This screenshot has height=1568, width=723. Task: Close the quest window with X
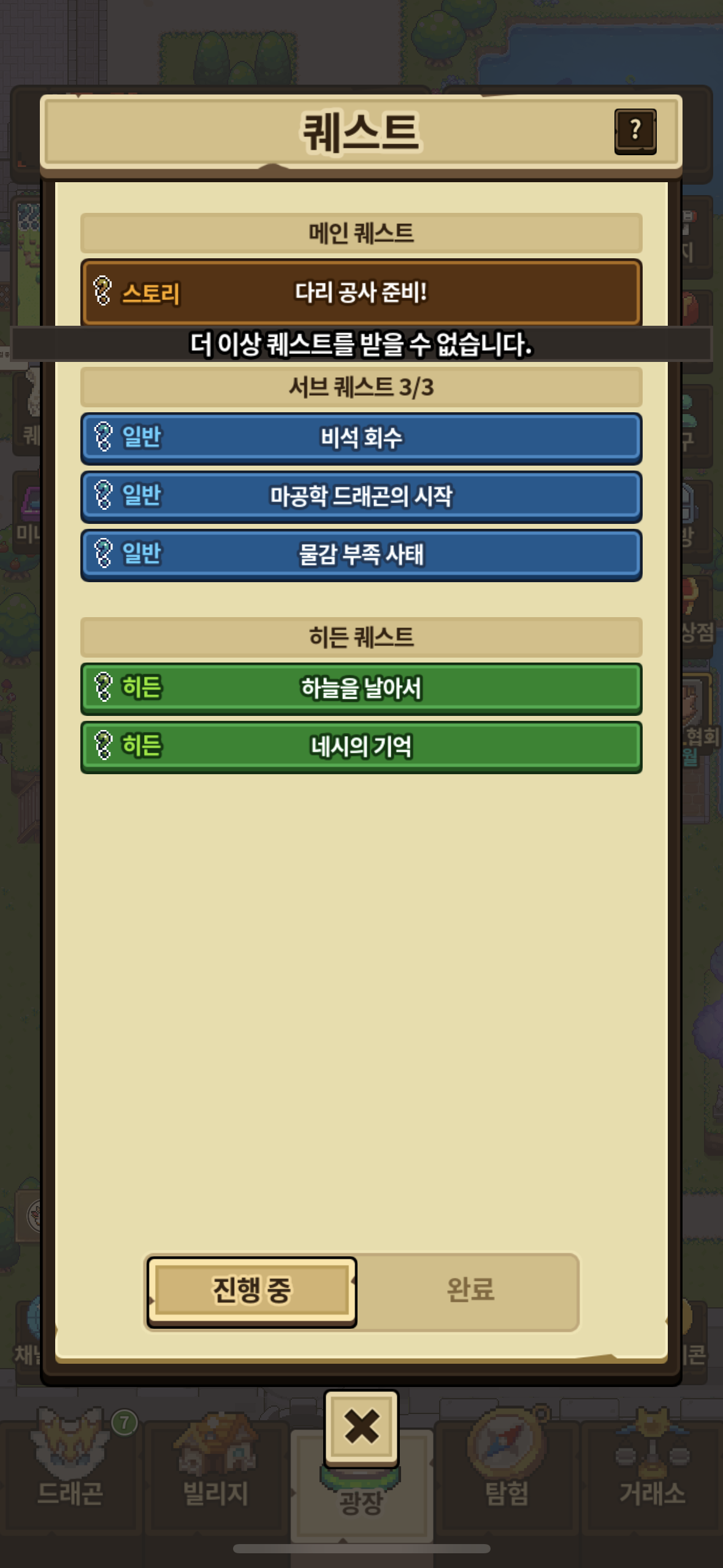pos(361,1427)
